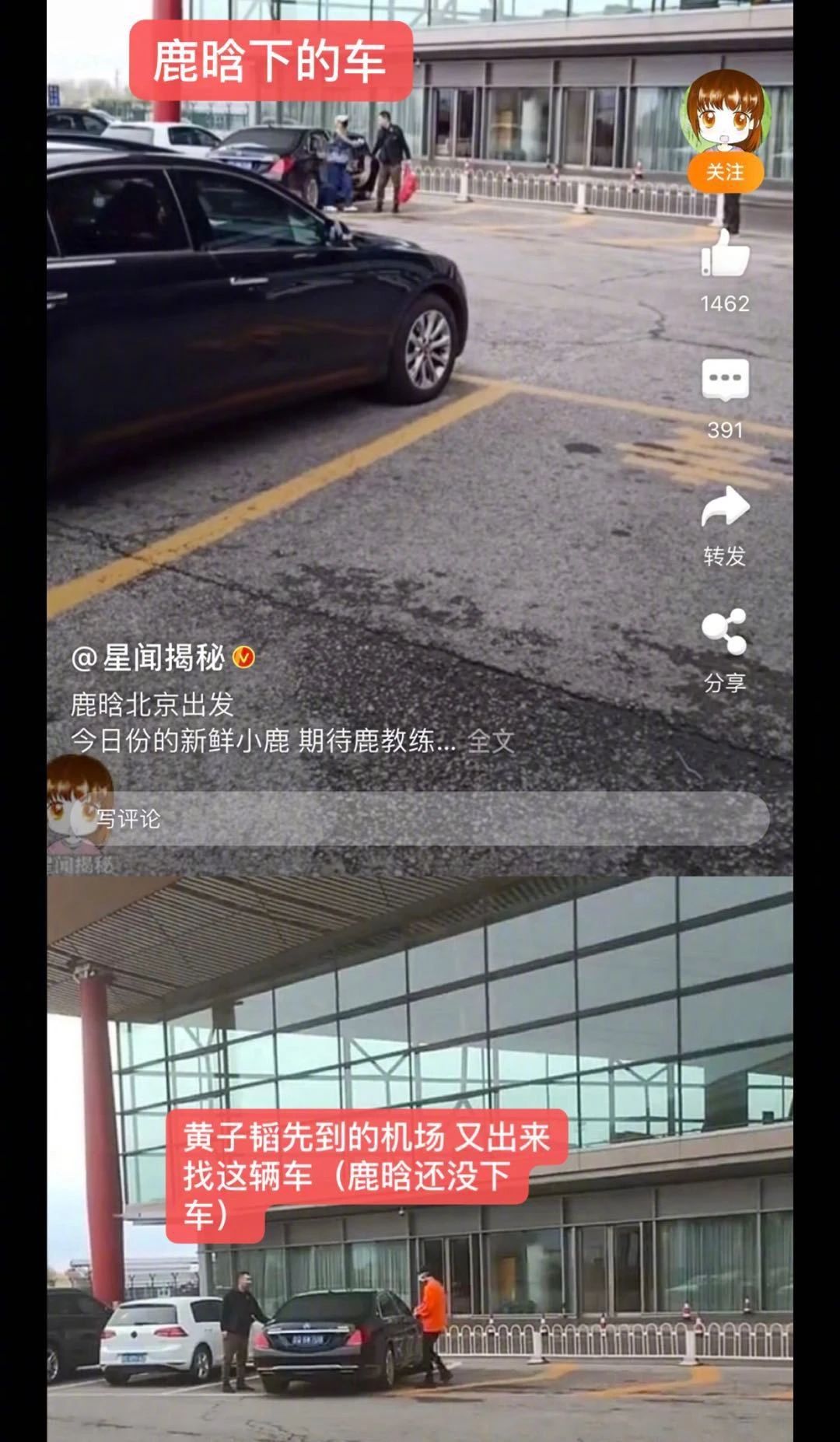Click the small avatar beside the comment box
Image resolution: width=840 pixels, height=1442 pixels.
point(78,809)
